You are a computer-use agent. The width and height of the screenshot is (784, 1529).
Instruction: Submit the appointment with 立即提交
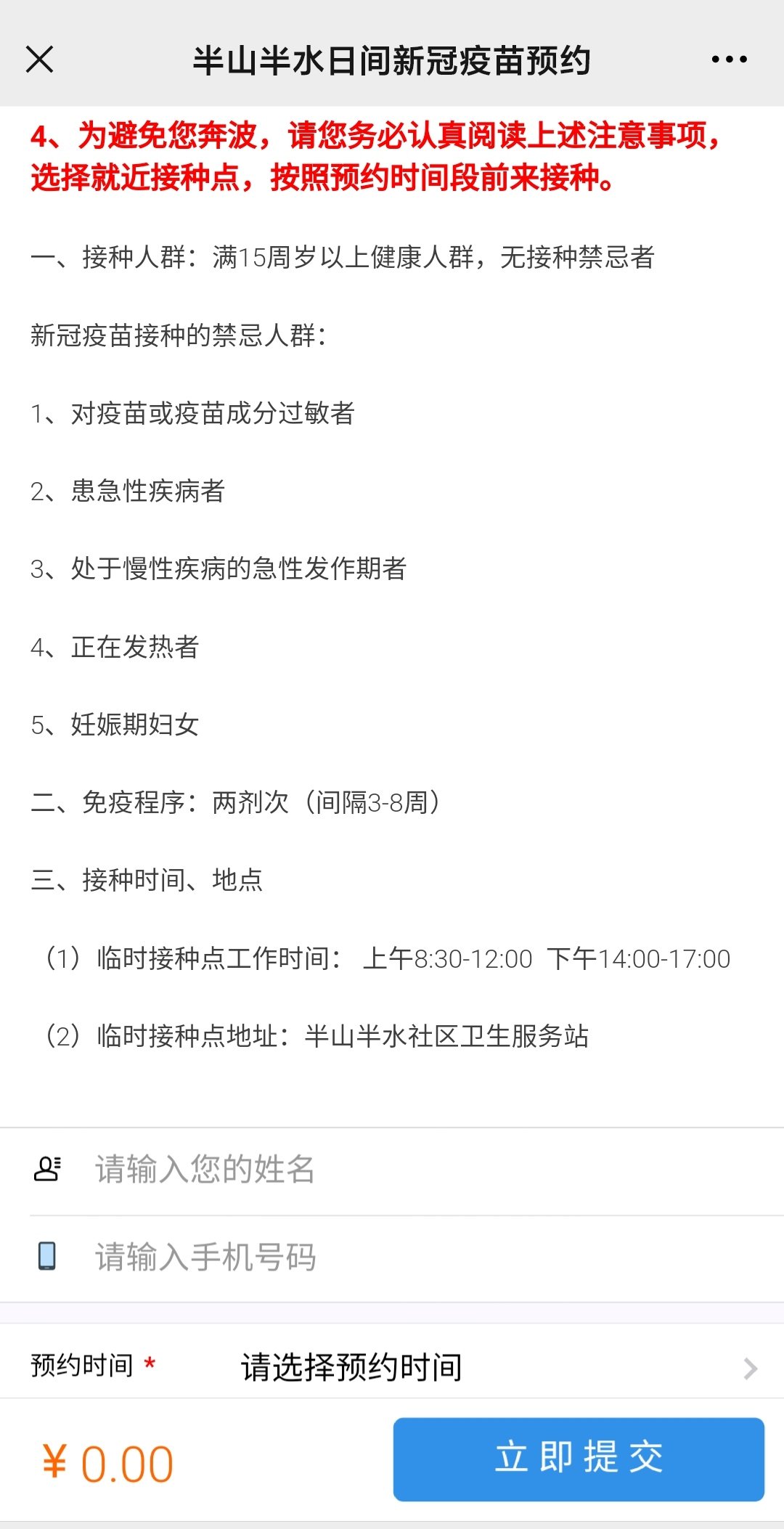579,1459
